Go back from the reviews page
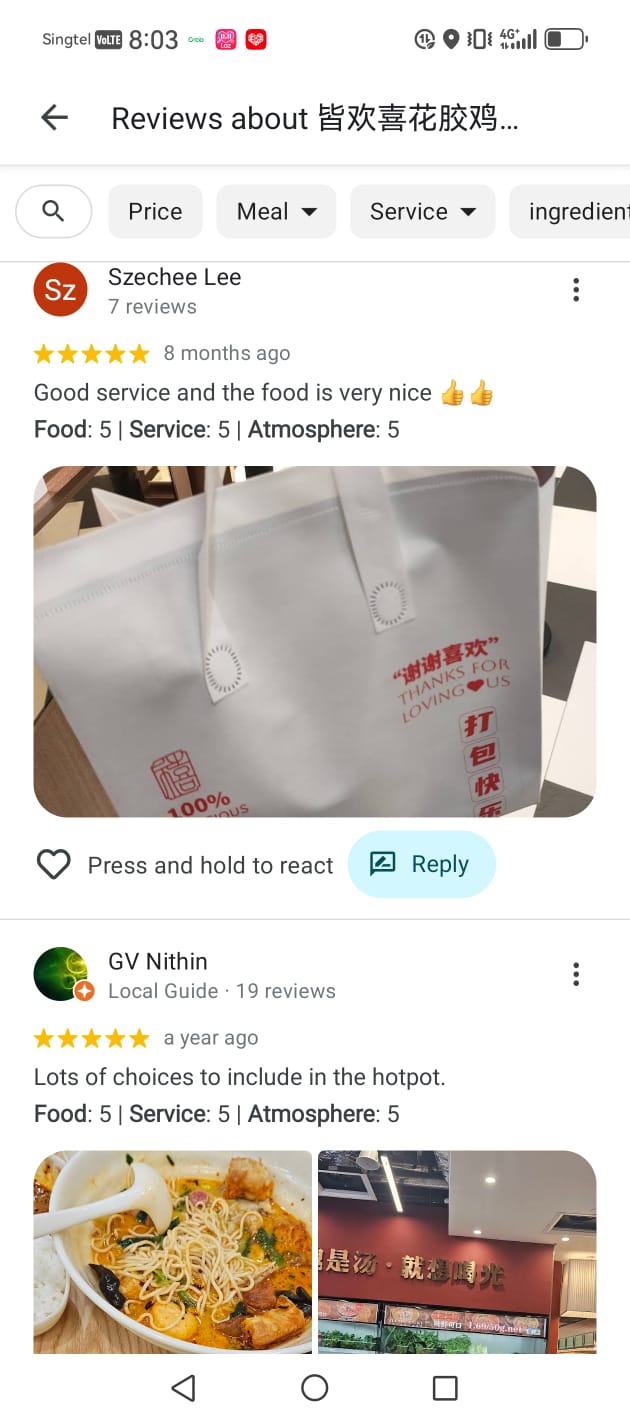The width and height of the screenshot is (630, 1422). click(54, 118)
